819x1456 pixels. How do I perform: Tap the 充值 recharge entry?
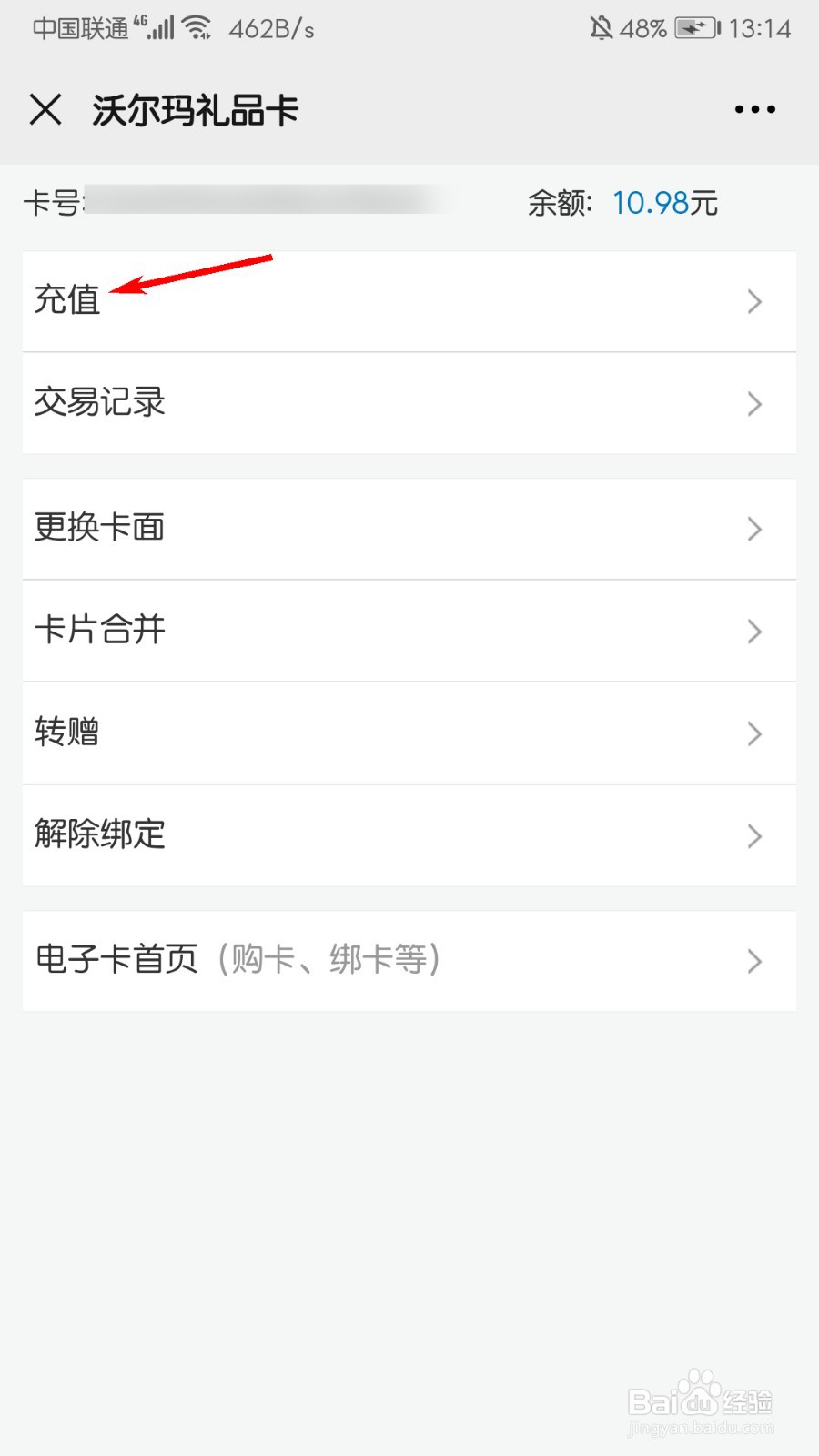67,301
